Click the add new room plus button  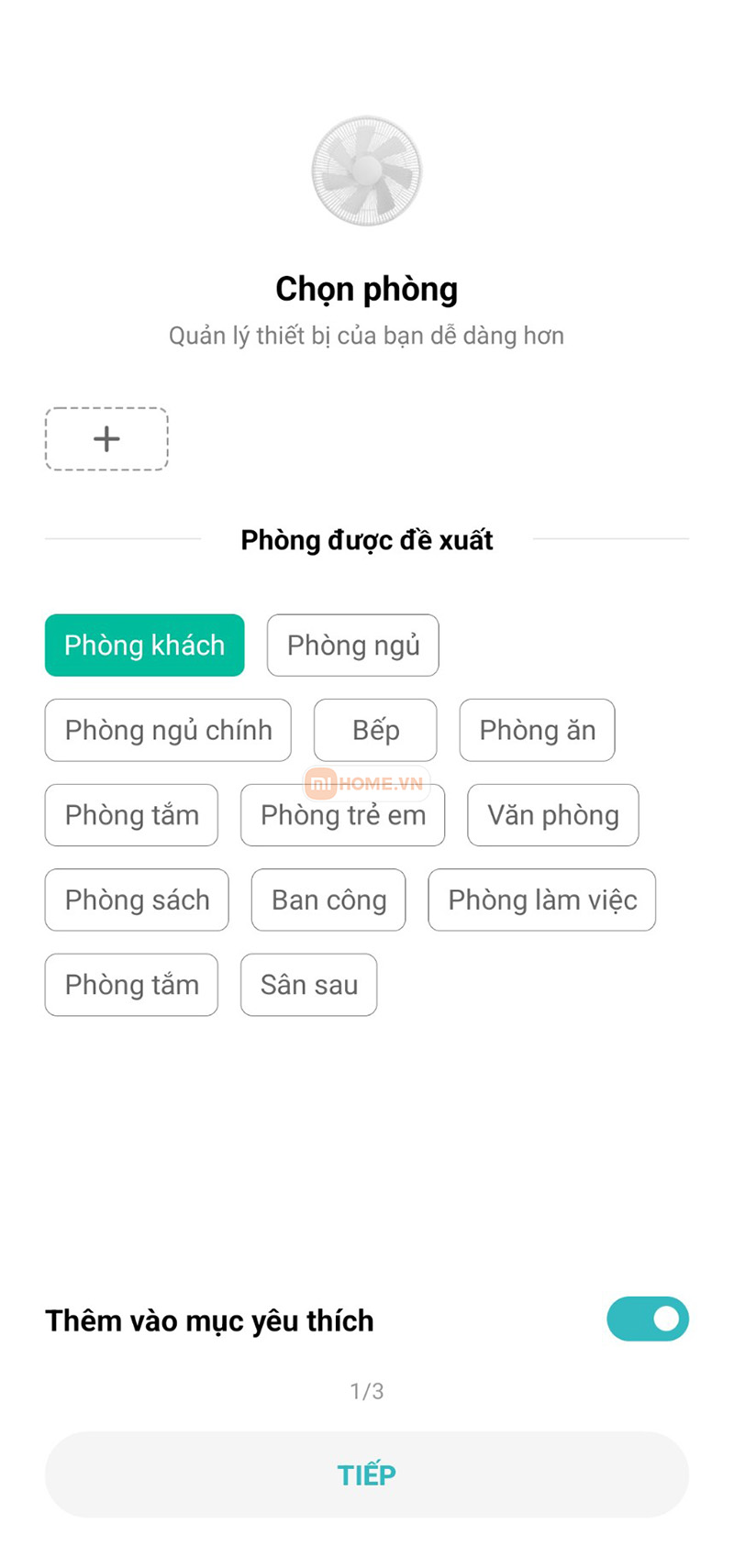click(106, 437)
